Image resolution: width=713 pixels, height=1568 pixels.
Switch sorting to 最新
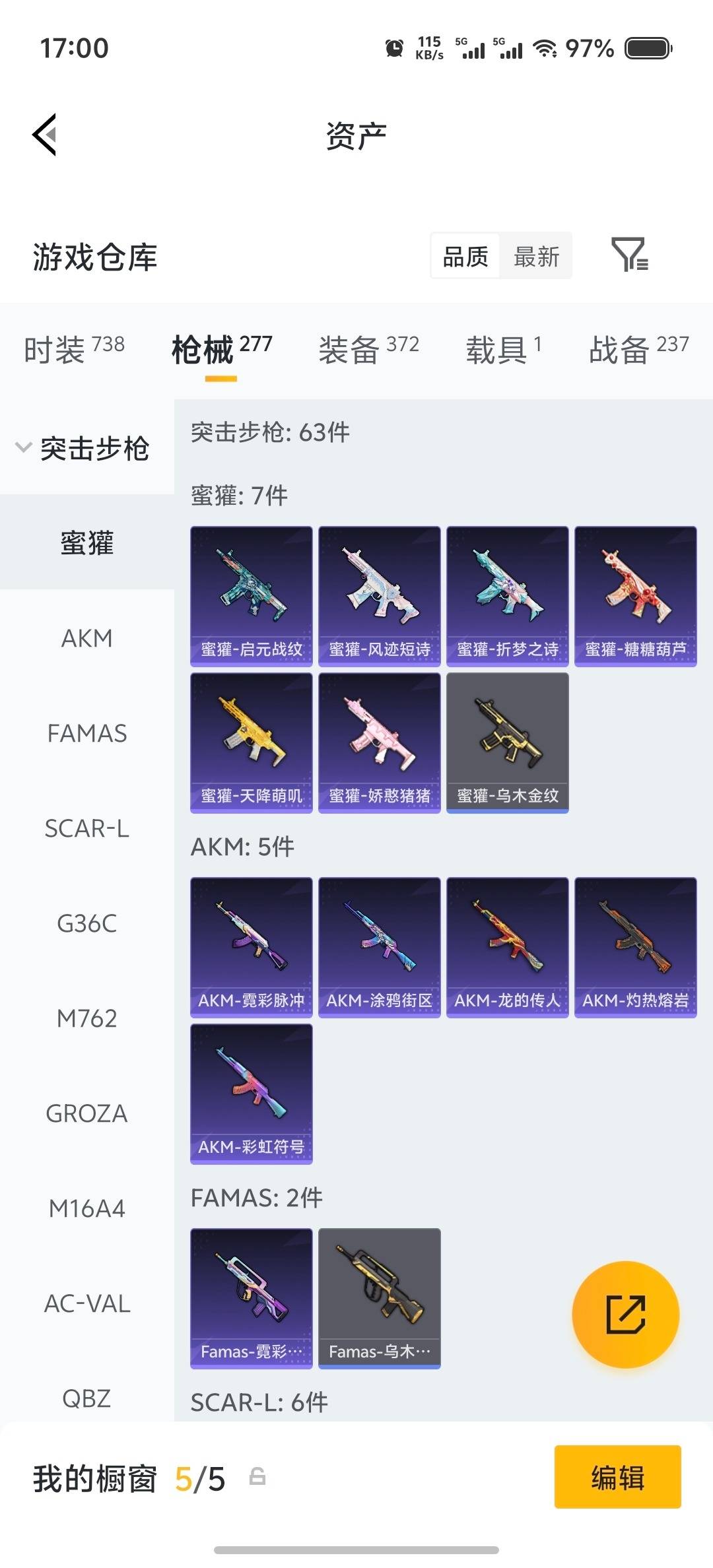tap(536, 256)
